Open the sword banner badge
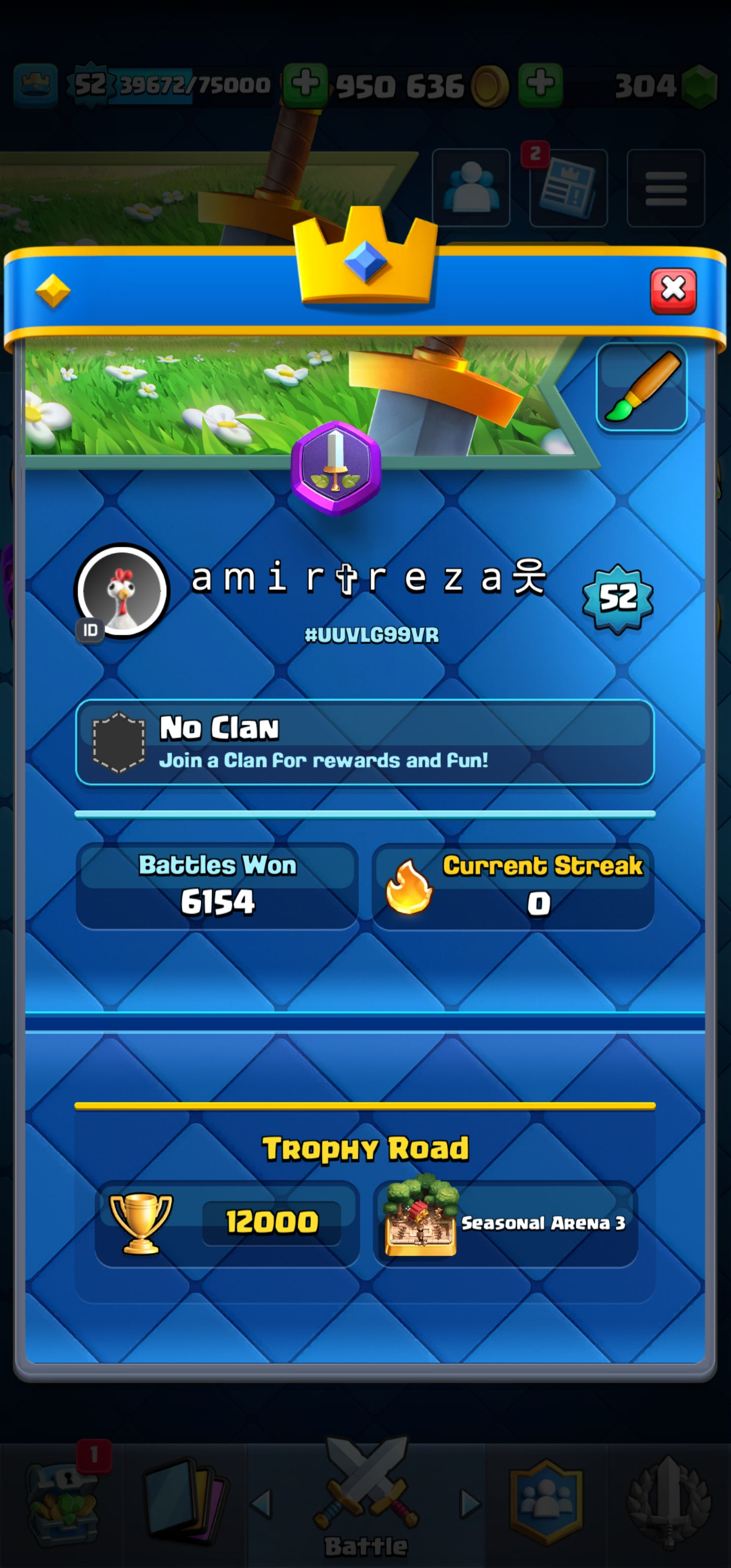This screenshot has width=731, height=1568. coord(336,468)
